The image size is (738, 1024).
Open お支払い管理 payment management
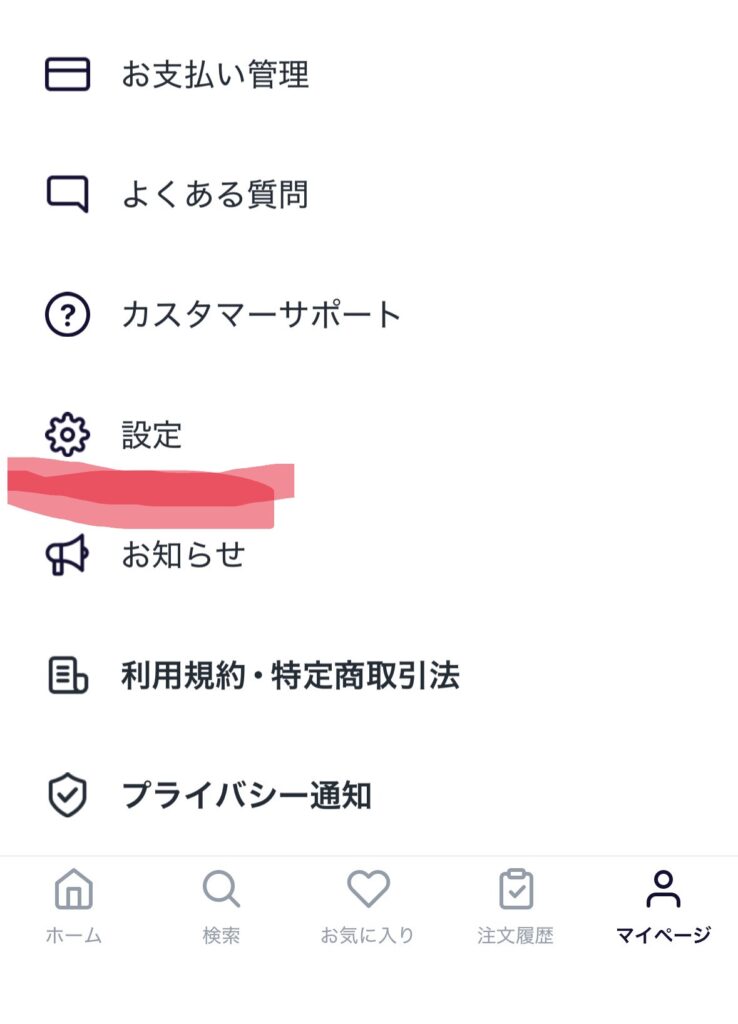coord(214,75)
